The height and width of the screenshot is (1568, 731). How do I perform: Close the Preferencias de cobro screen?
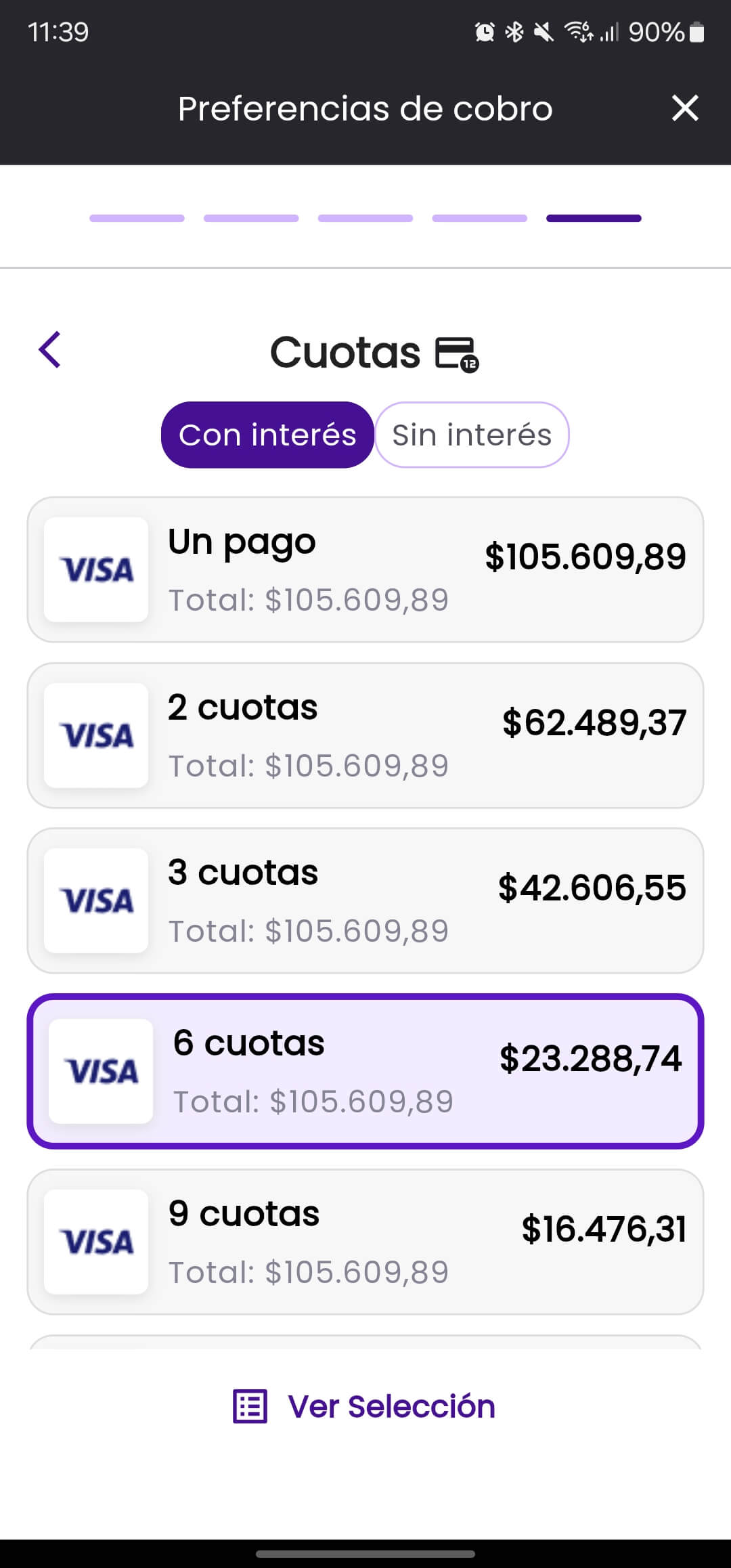pyautogui.click(x=685, y=108)
